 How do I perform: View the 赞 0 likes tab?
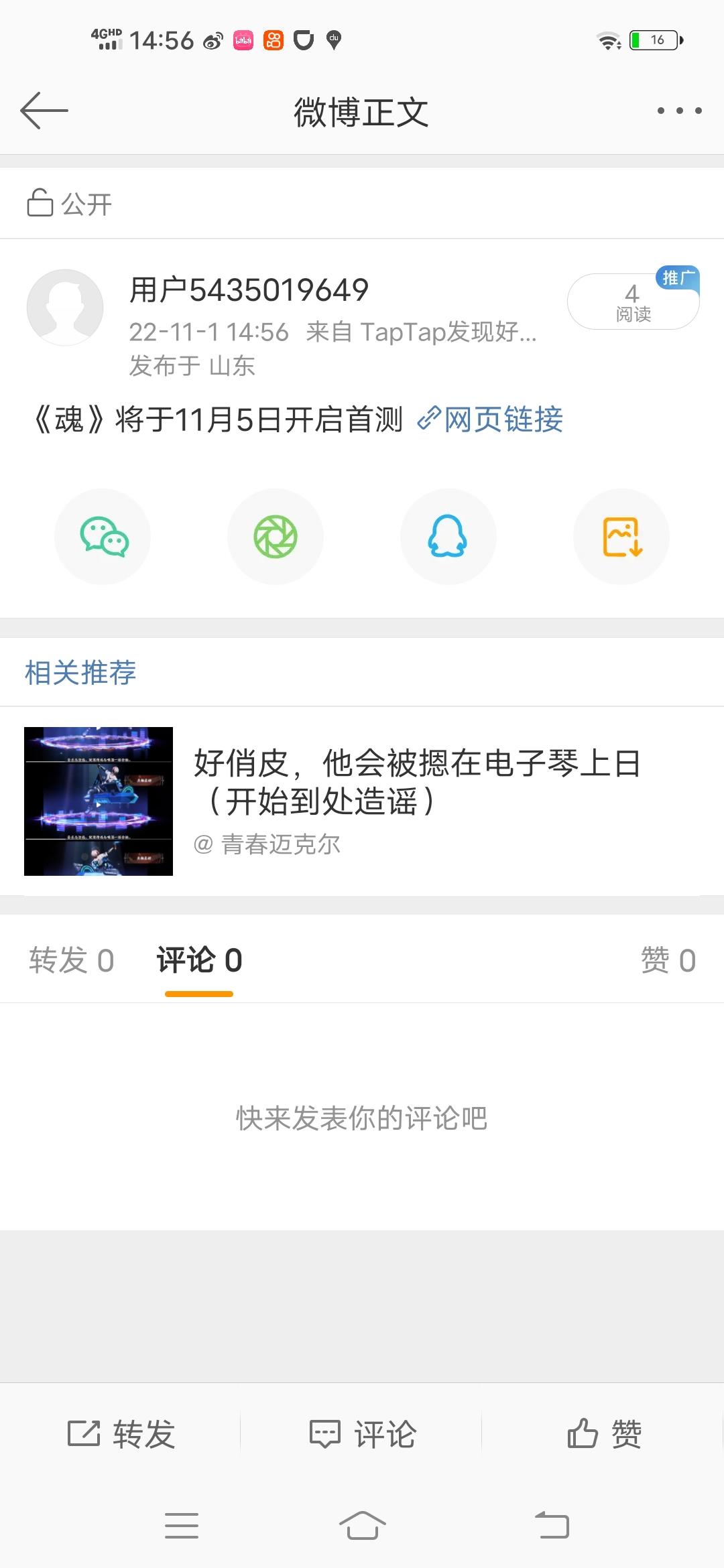[x=668, y=960]
